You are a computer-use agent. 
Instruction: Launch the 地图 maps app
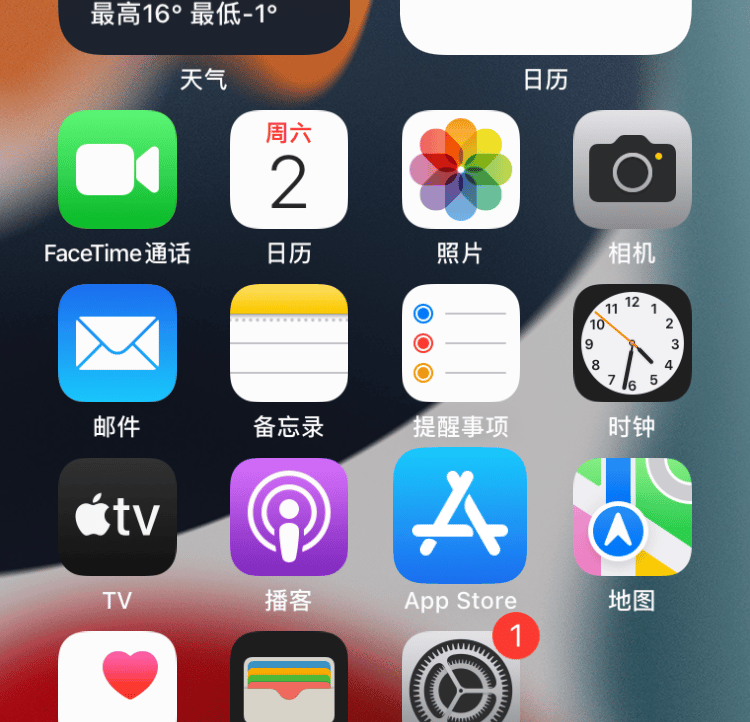[632, 516]
